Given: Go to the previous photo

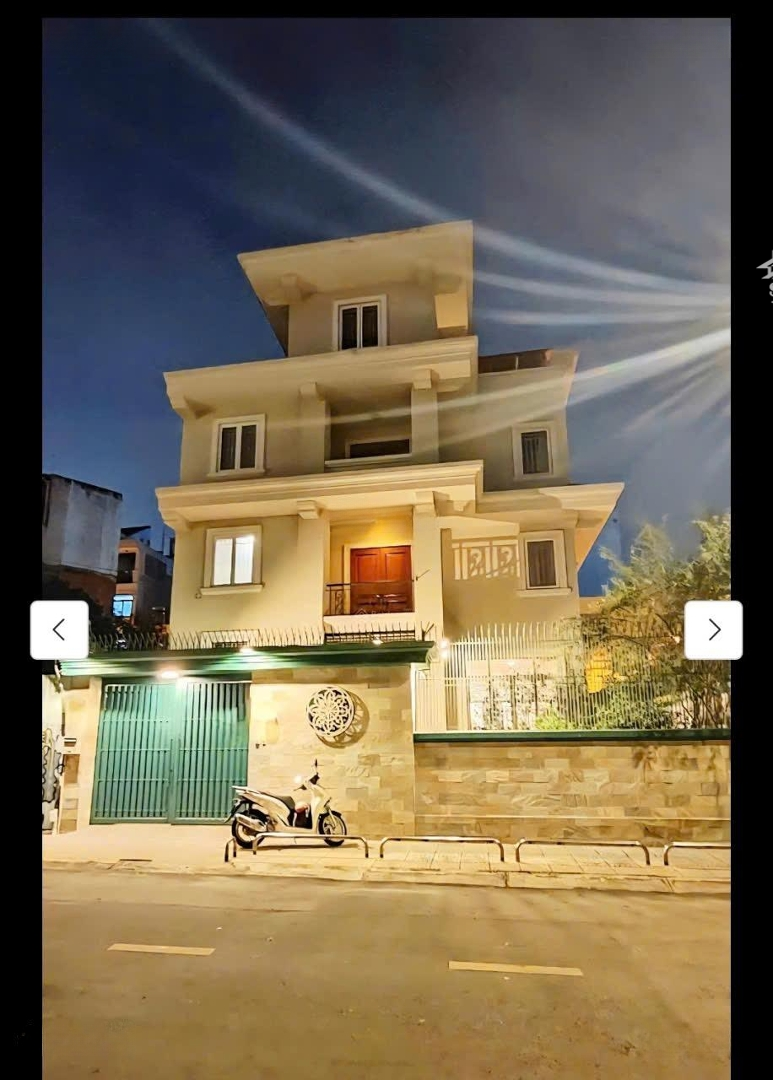Looking at the screenshot, I should pos(59,630).
